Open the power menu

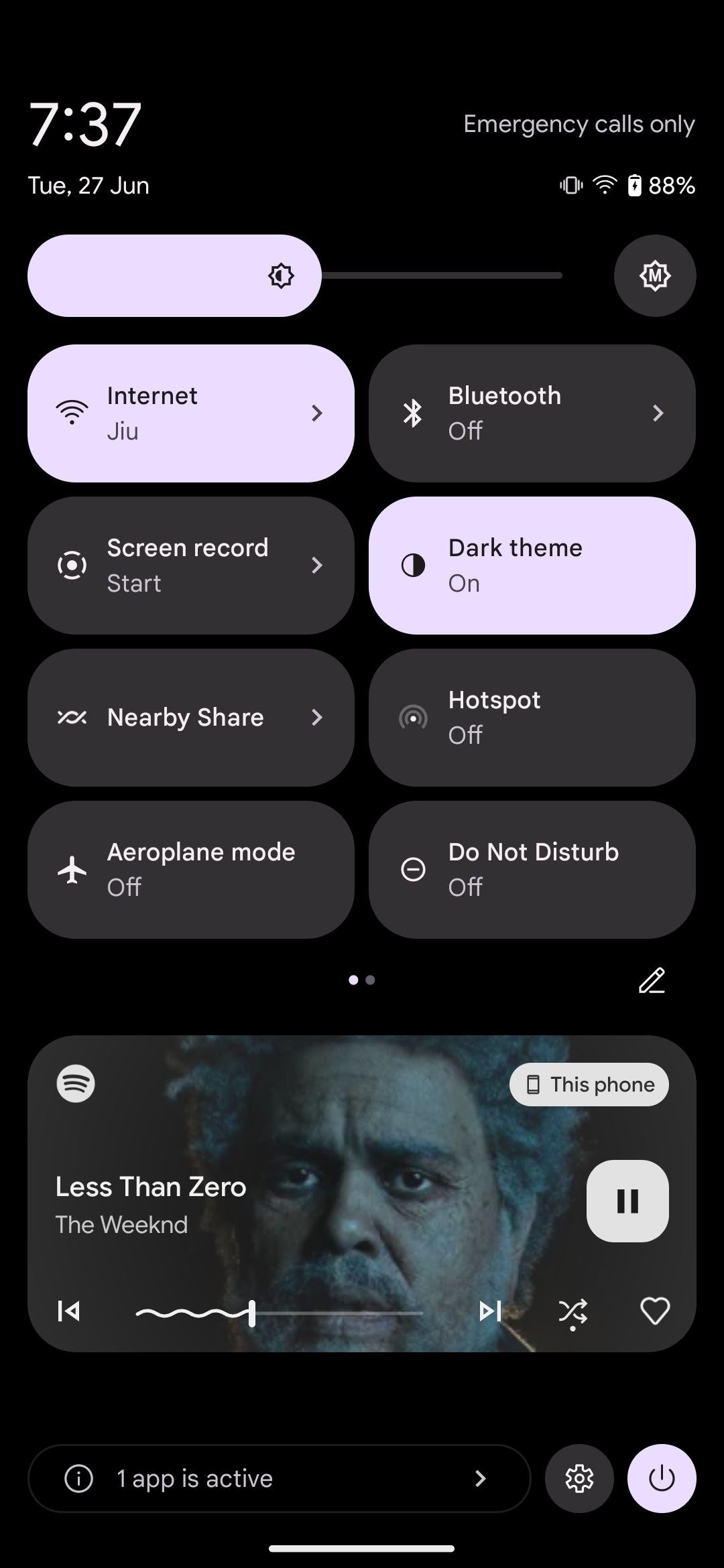tap(661, 1478)
